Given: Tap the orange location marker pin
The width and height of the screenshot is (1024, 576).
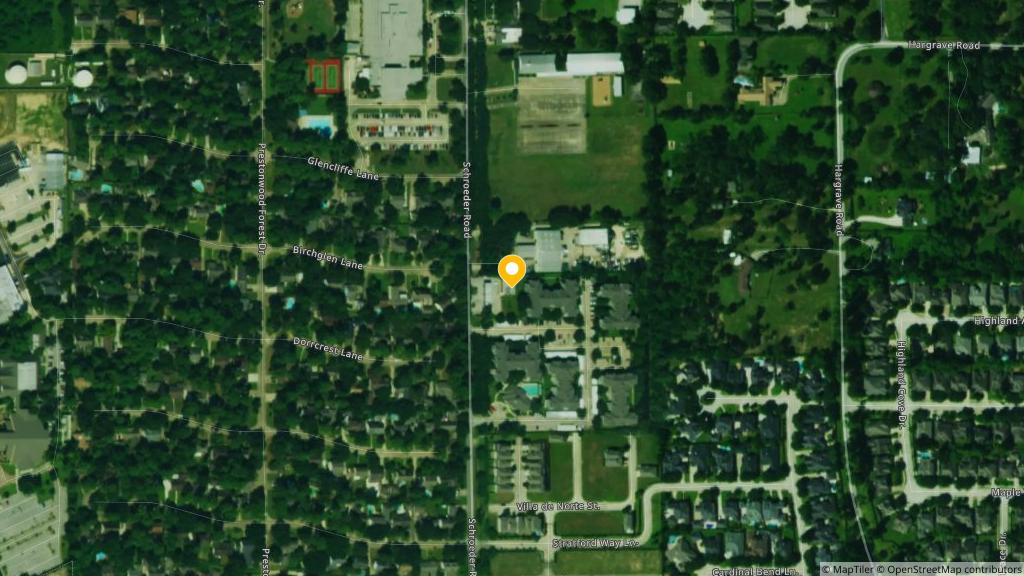Looking at the screenshot, I should click(x=512, y=270).
